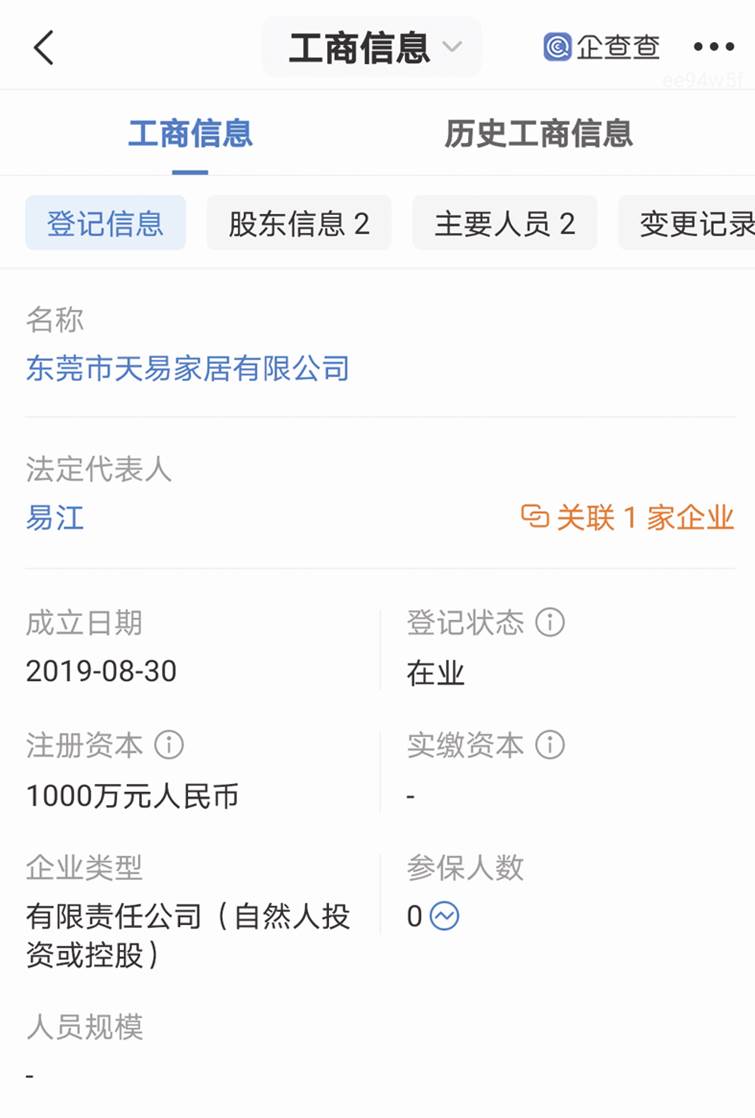Viewport: 755px width, 1118px height.
Task: Tap the info icon beside 注册资本
Action: (169, 745)
